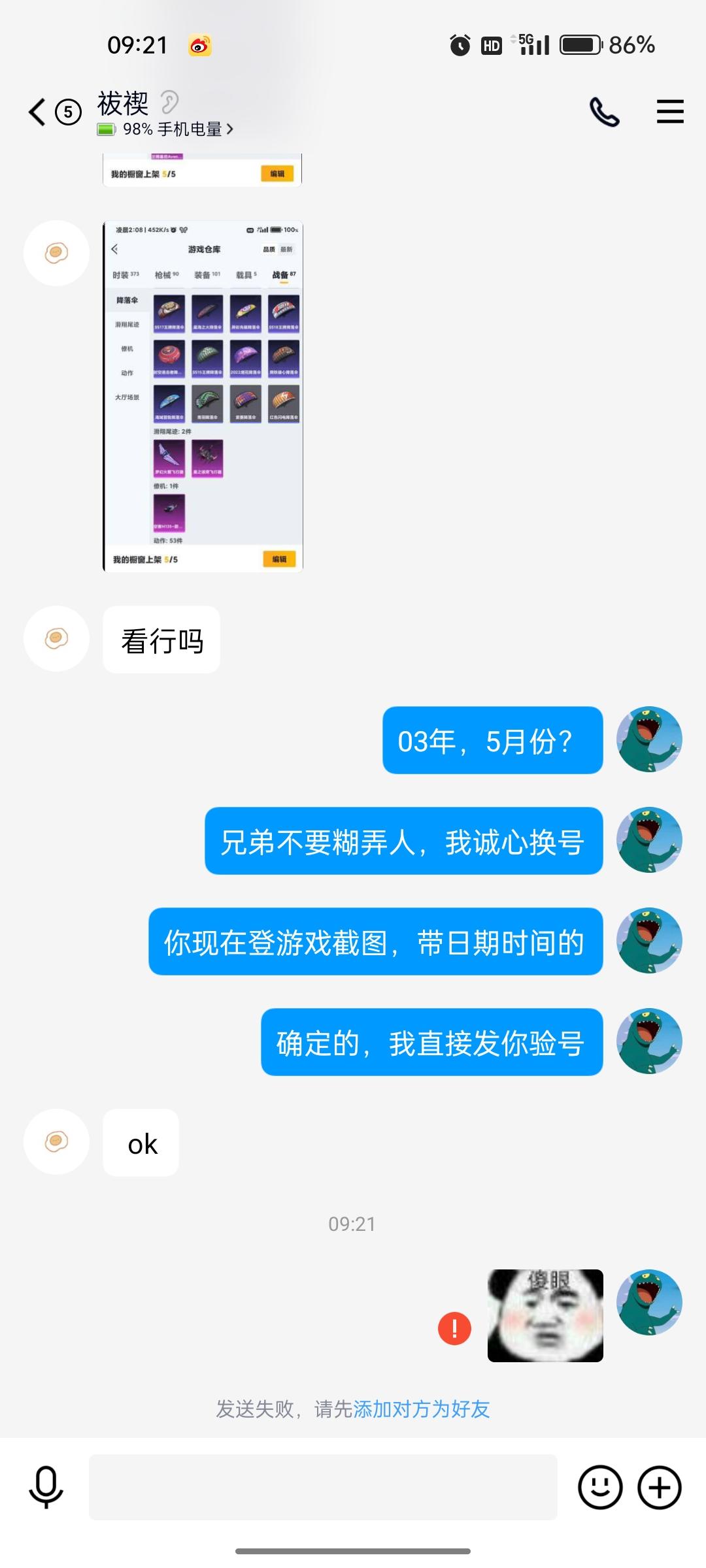The height and width of the screenshot is (1568, 706).
Task: Tap the Weibo icon in the status bar
Action: click(x=199, y=44)
